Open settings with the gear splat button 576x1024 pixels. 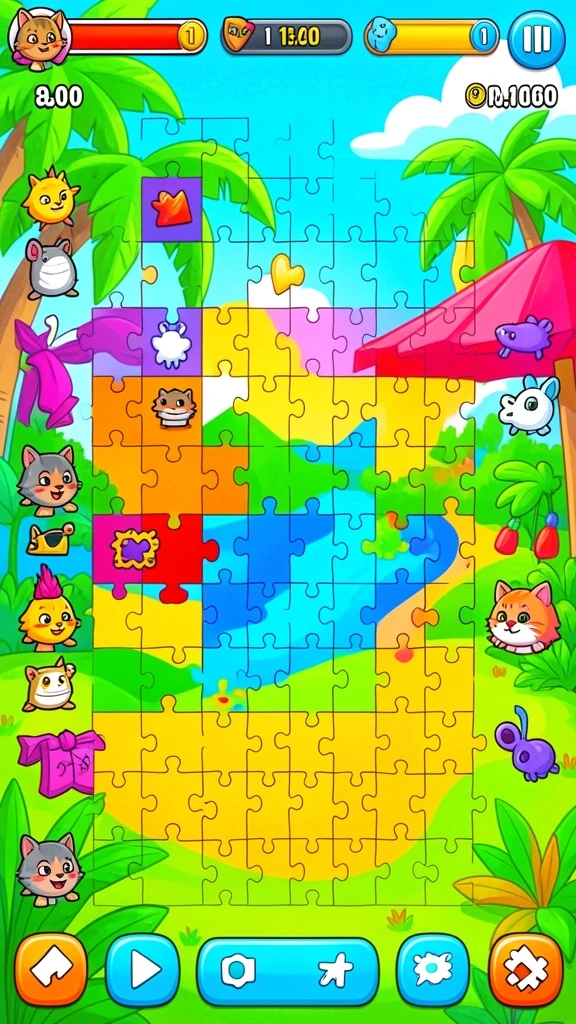[x=433, y=970]
